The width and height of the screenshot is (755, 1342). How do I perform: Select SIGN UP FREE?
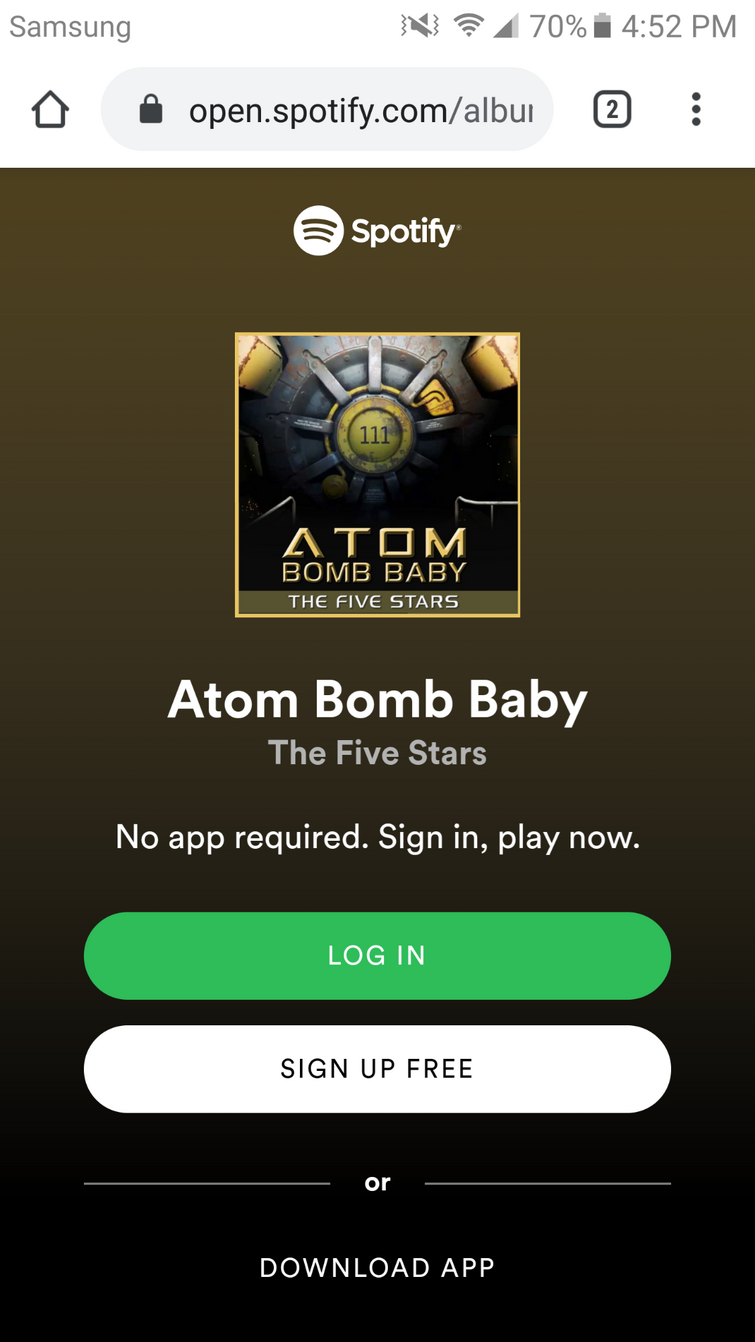click(x=377, y=1068)
